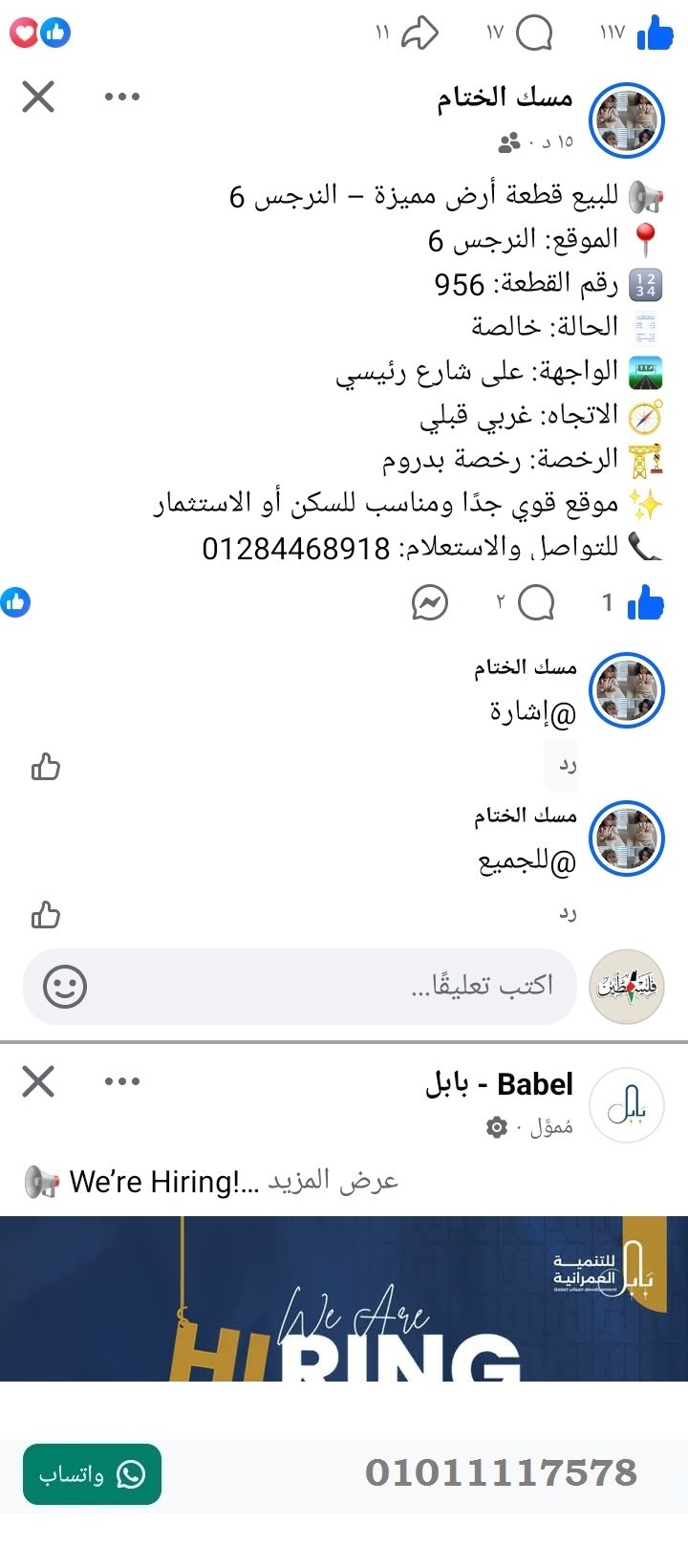688x1568 pixels.
Task: Like the إشارة@ comment with the thumbs-up
Action: pos(45,766)
